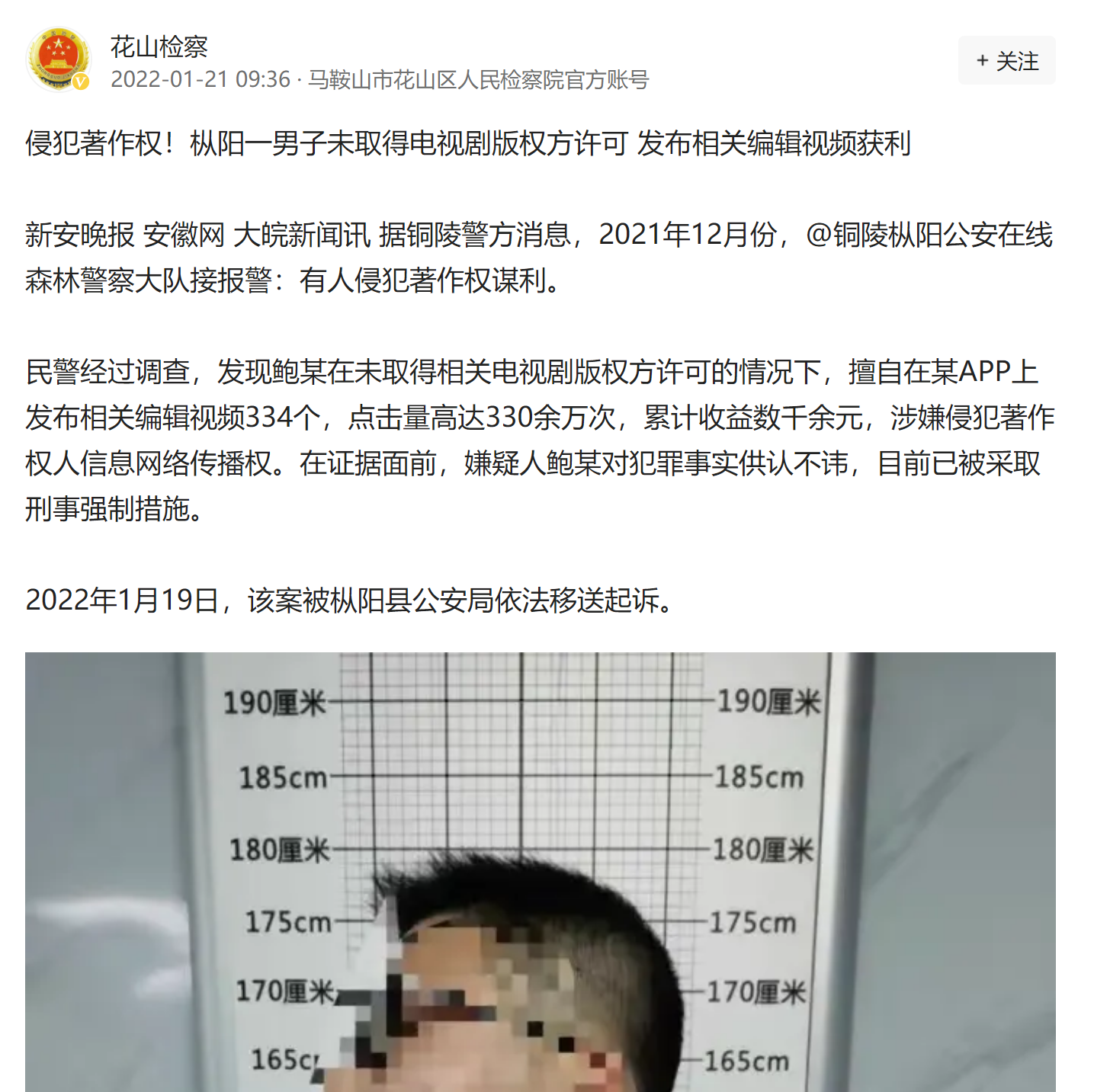Open 花山检察 profile avatar
This screenshot has height=1092, width=1094.
[x=59, y=59]
